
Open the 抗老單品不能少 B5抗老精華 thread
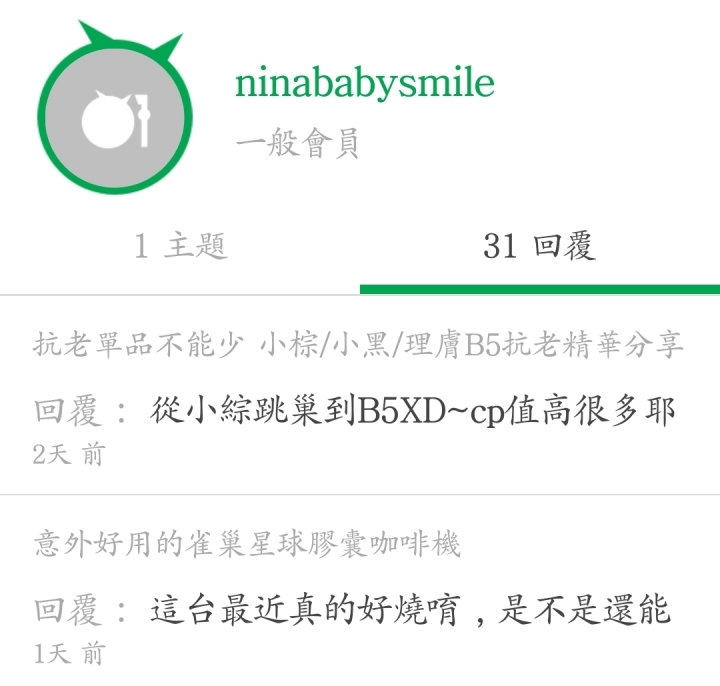358,346
